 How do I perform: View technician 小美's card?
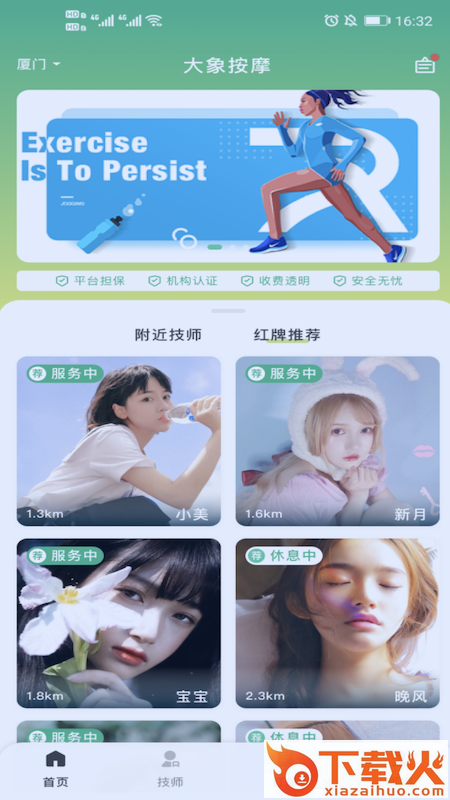coord(119,441)
